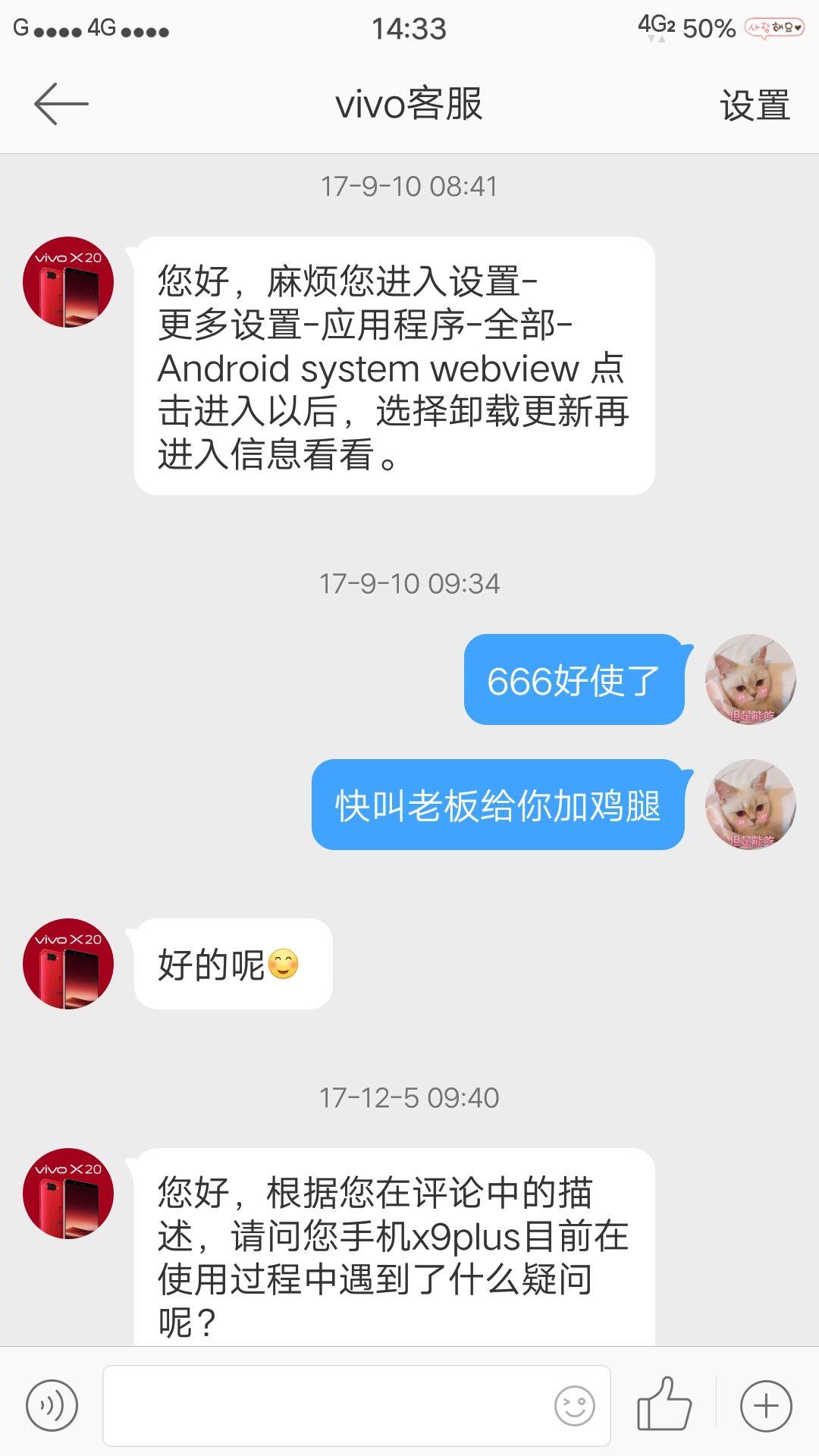Image resolution: width=819 pixels, height=1456 pixels.
Task: Switch to voice input
Action: 52,1406
